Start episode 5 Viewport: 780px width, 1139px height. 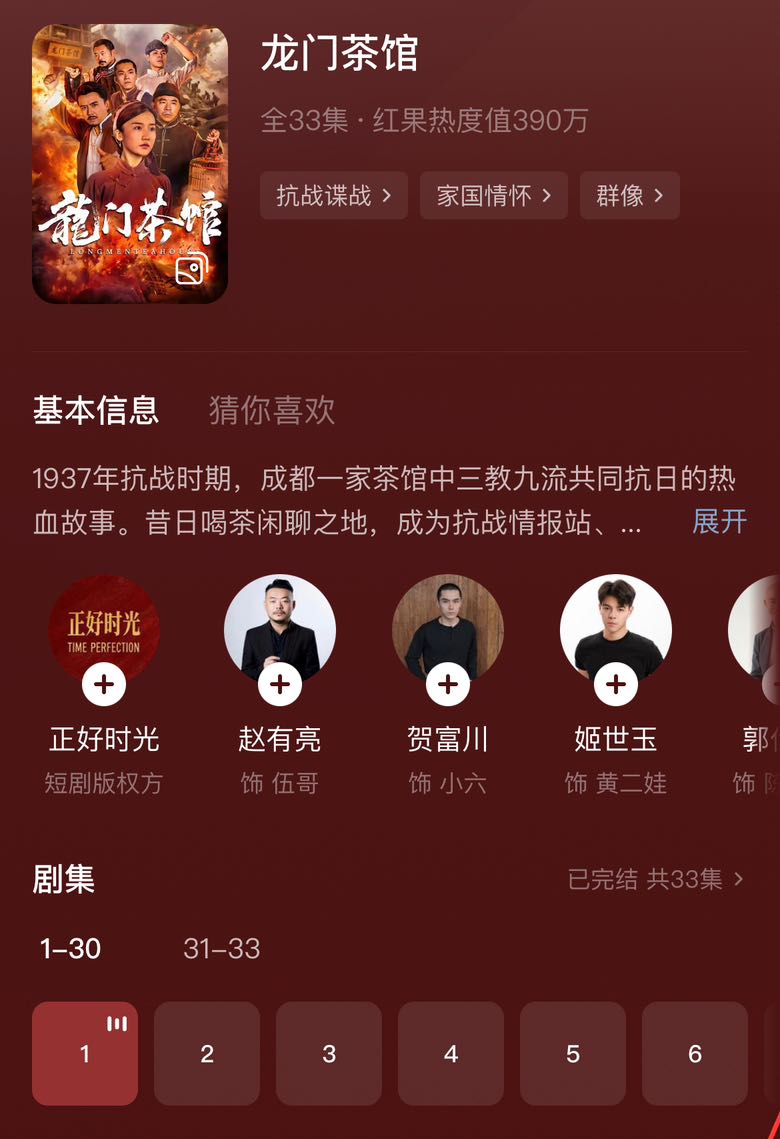[x=573, y=1053]
